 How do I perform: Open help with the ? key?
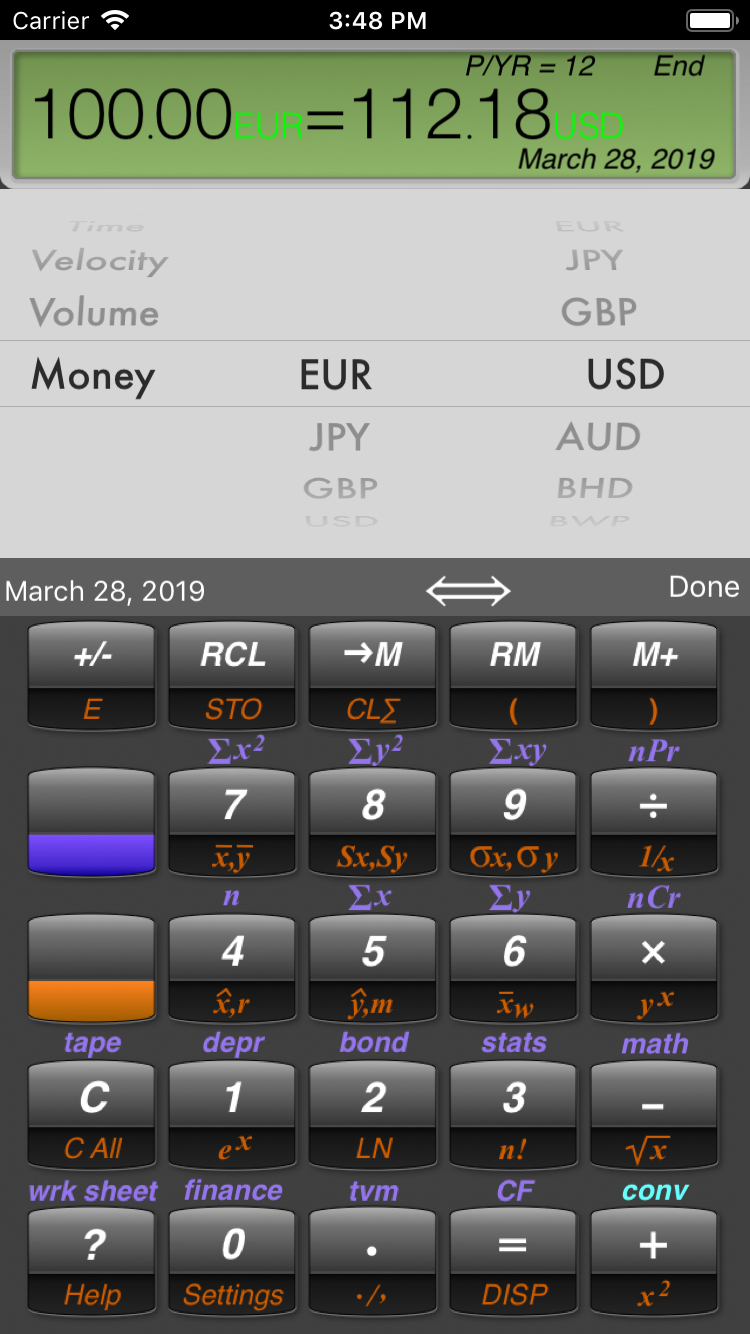92,1245
